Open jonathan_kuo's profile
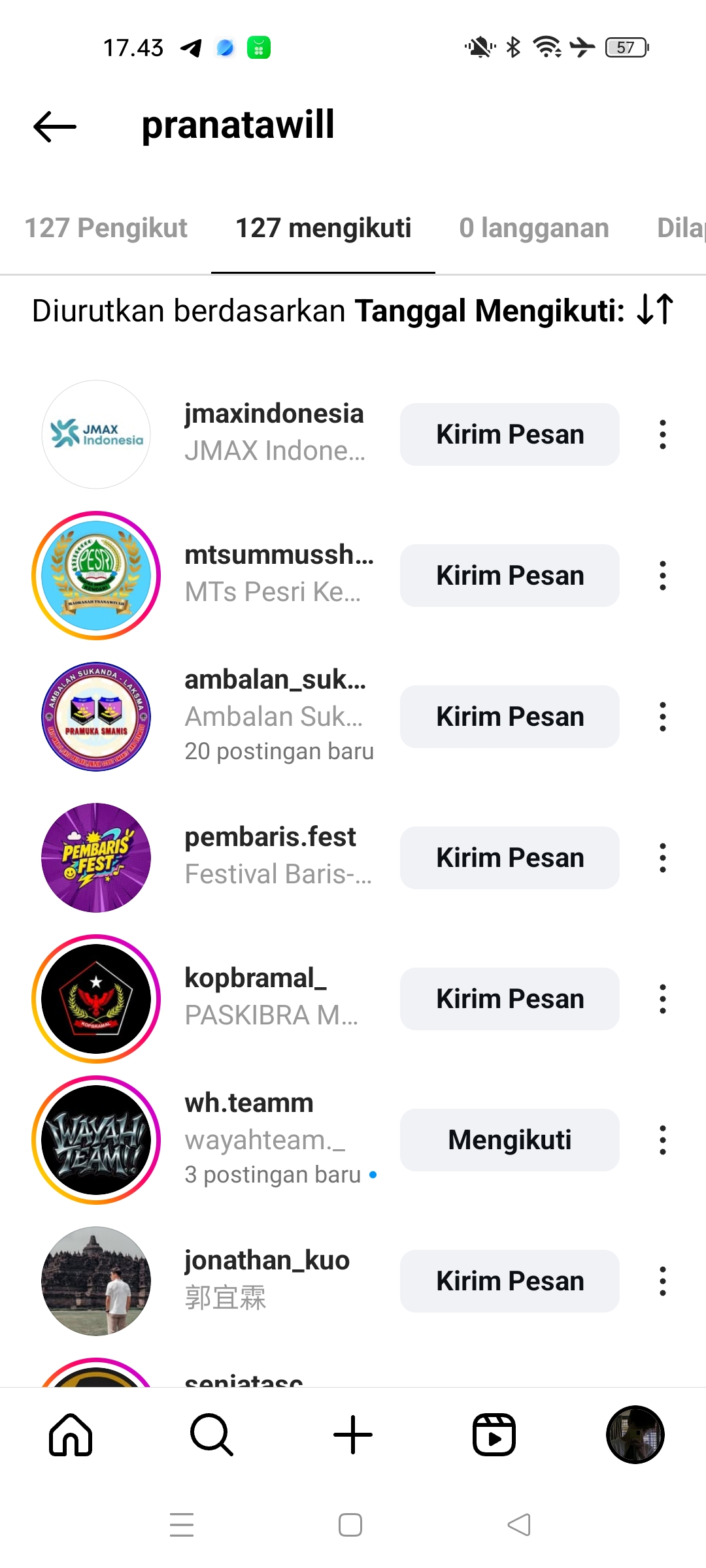 pyautogui.click(x=267, y=1261)
